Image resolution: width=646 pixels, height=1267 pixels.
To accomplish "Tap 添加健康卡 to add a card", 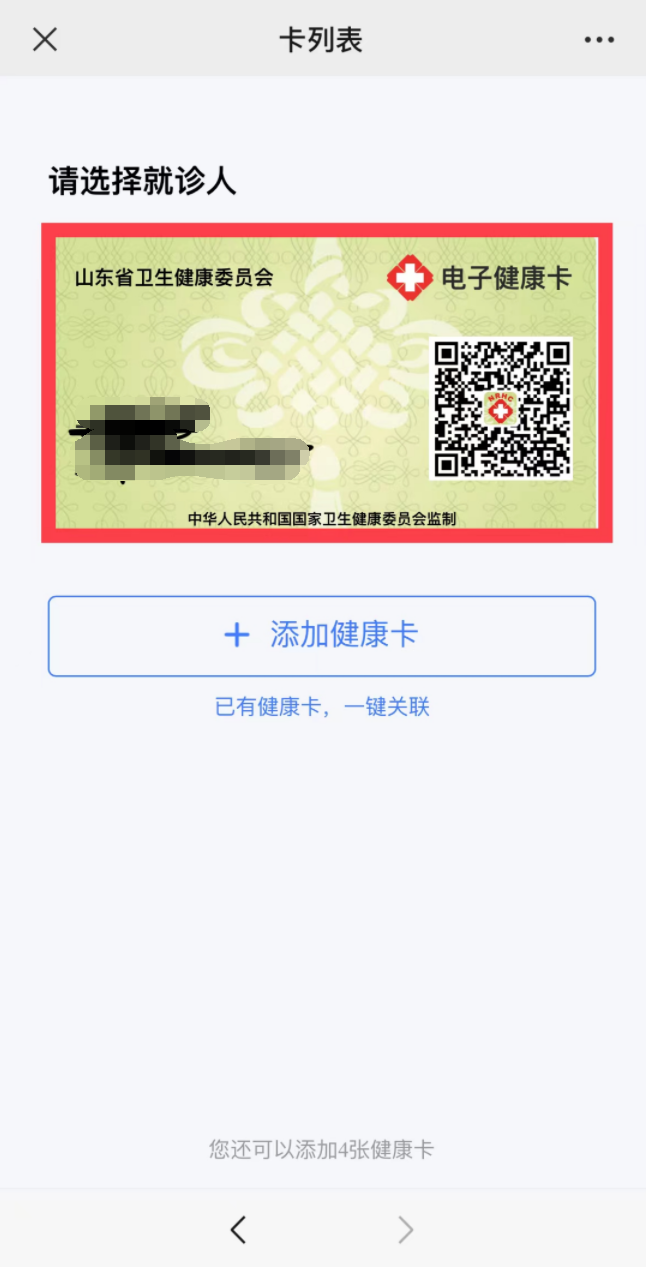I will tap(322, 636).
